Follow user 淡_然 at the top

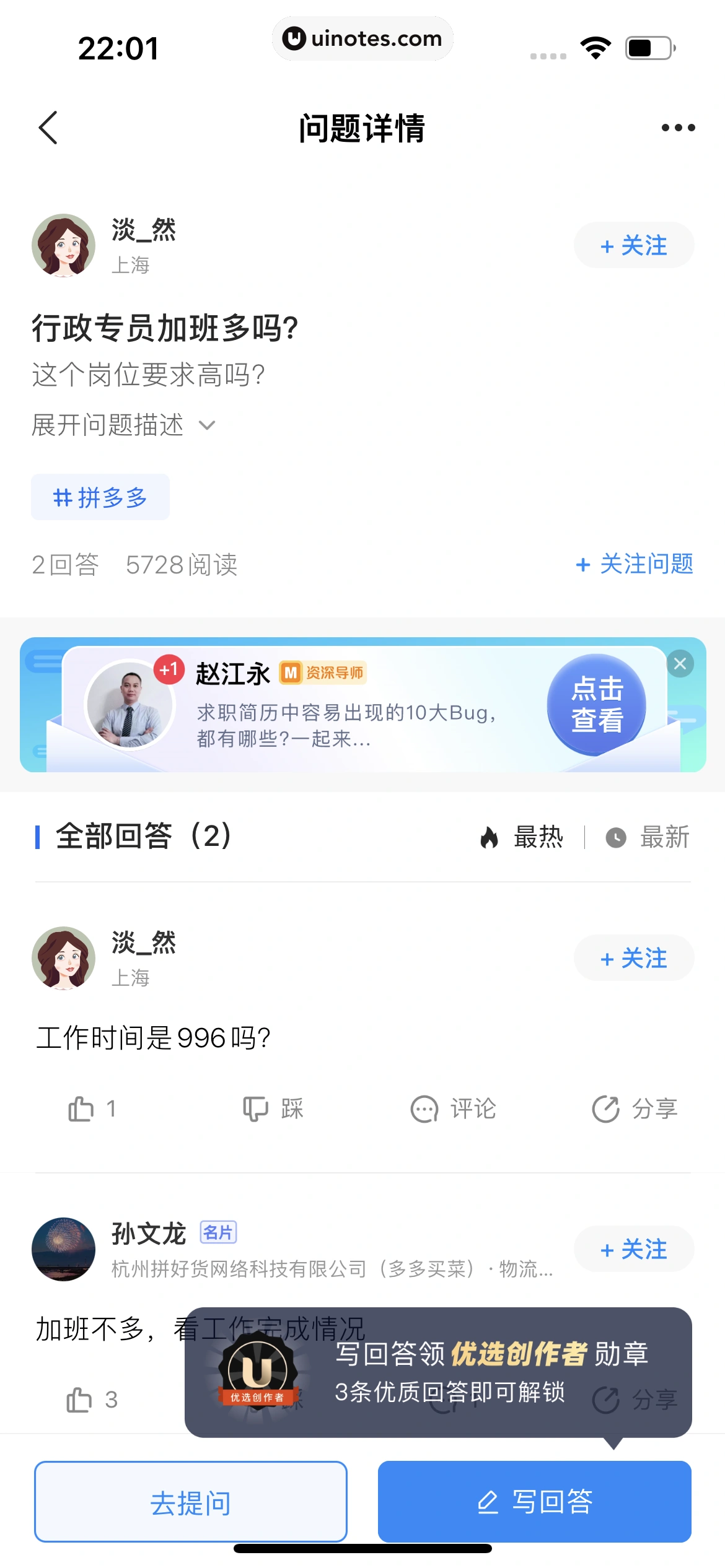point(634,245)
